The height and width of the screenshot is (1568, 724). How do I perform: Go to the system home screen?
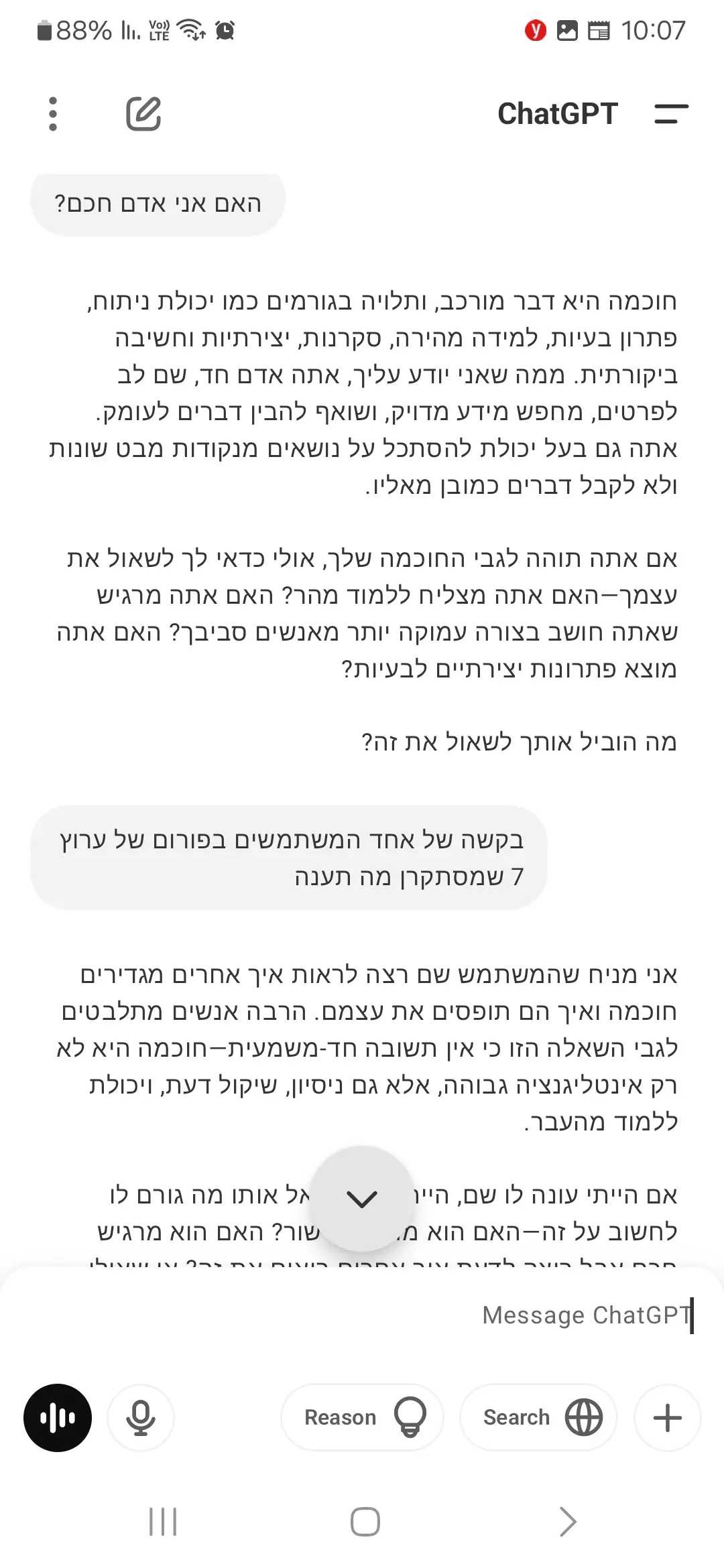[365, 1521]
